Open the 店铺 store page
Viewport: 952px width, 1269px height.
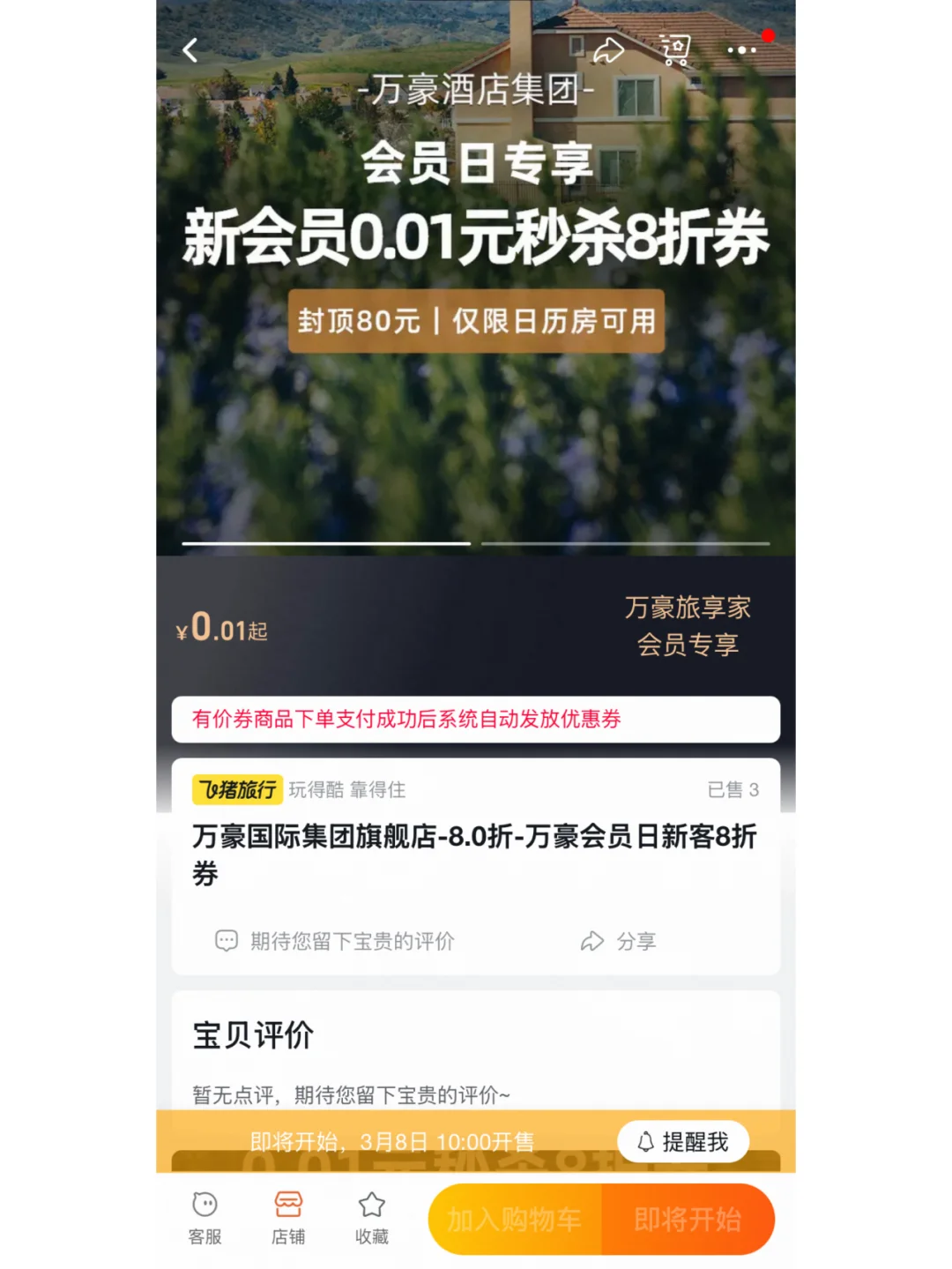[288, 1217]
